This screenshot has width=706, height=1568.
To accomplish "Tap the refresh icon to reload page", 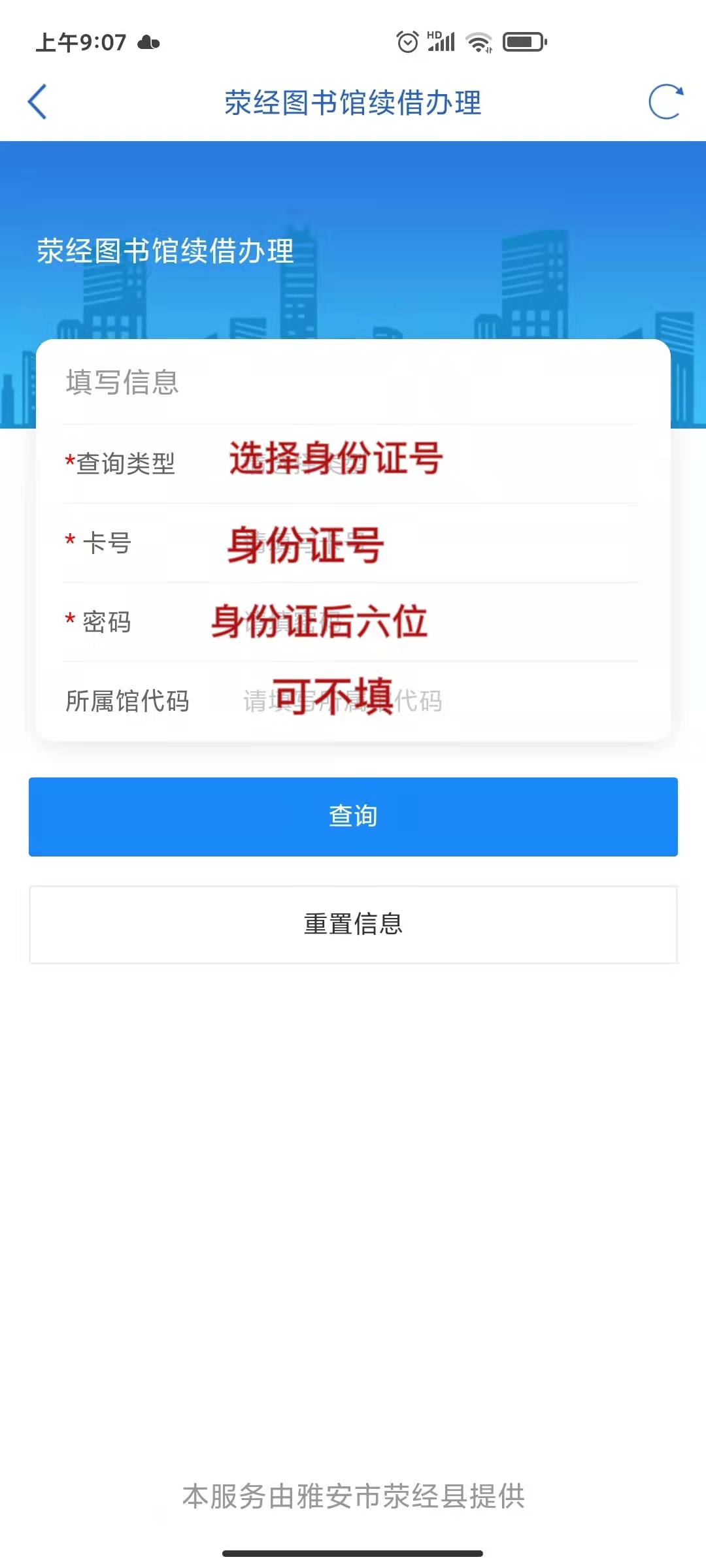I will (665, 103).
